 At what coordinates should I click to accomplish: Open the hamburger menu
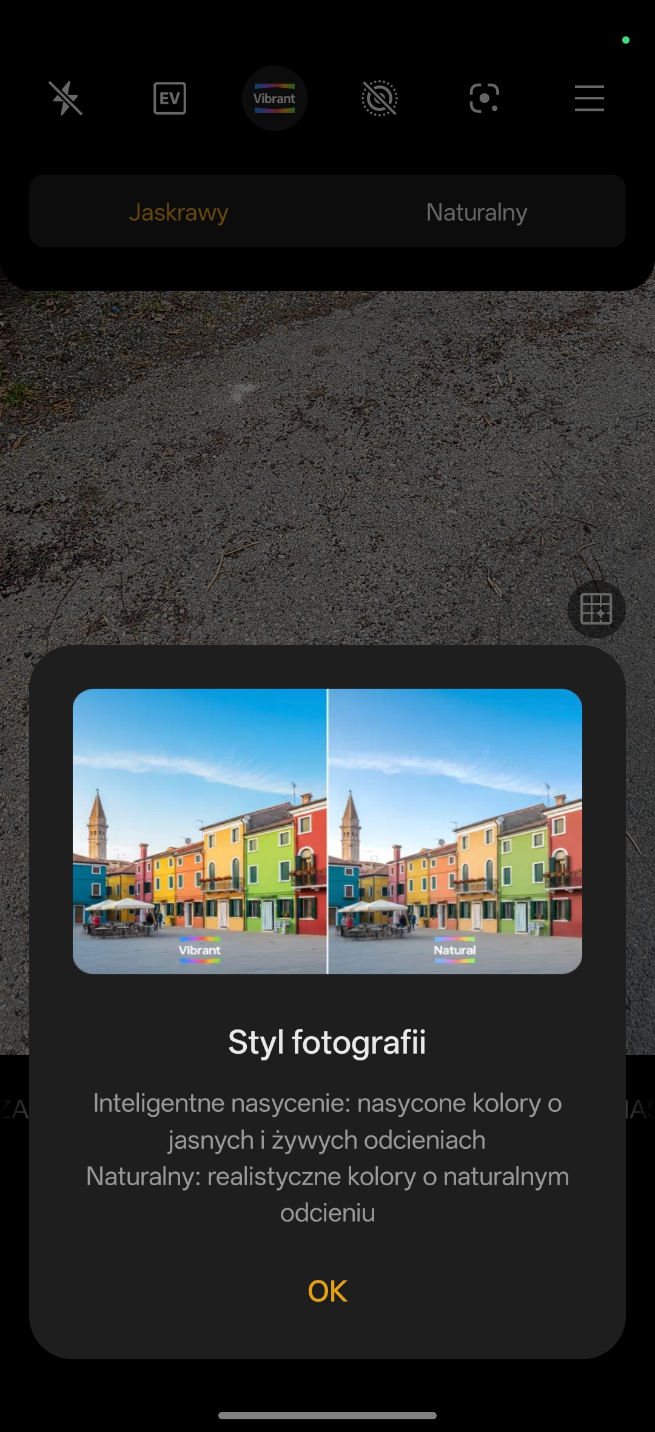589,98
